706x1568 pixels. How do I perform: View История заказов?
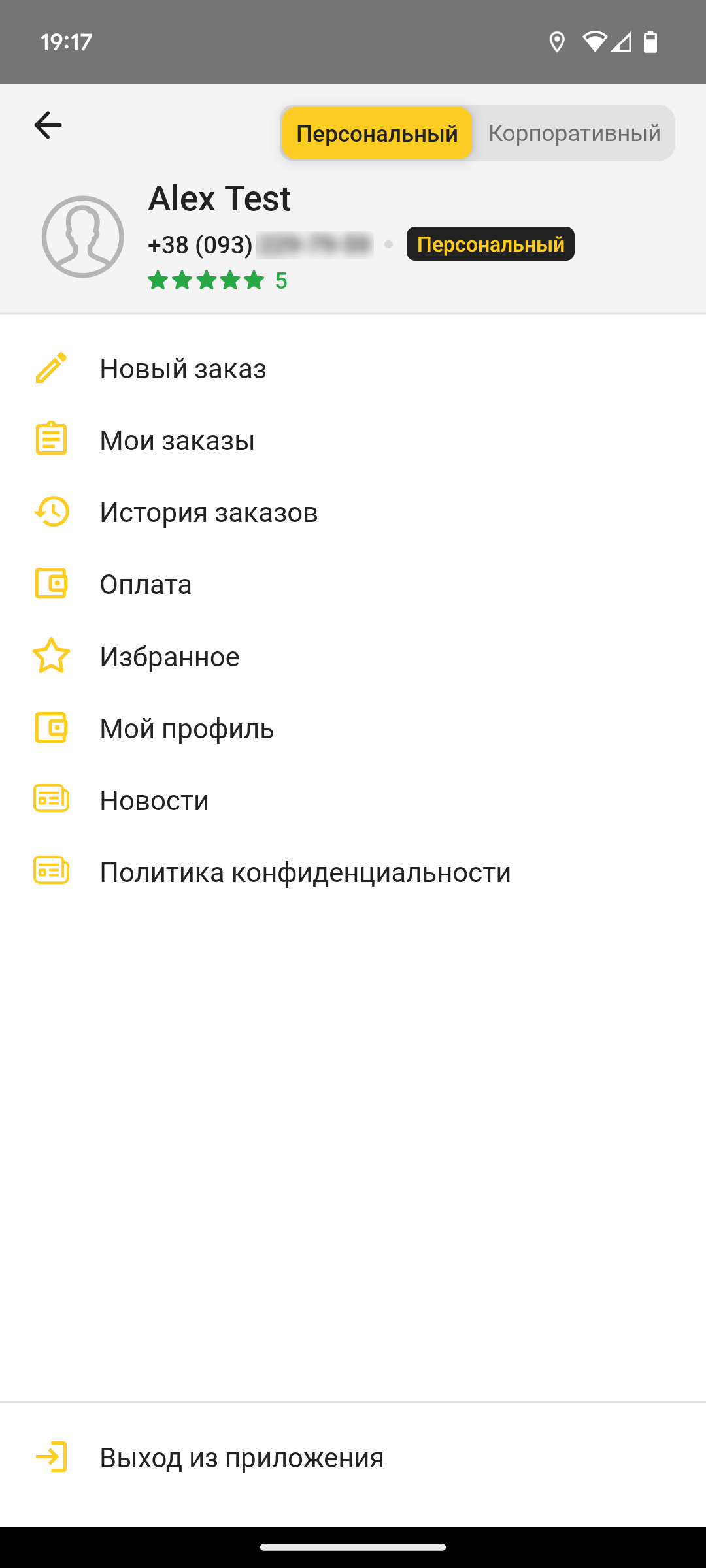(x=353, y=512)
